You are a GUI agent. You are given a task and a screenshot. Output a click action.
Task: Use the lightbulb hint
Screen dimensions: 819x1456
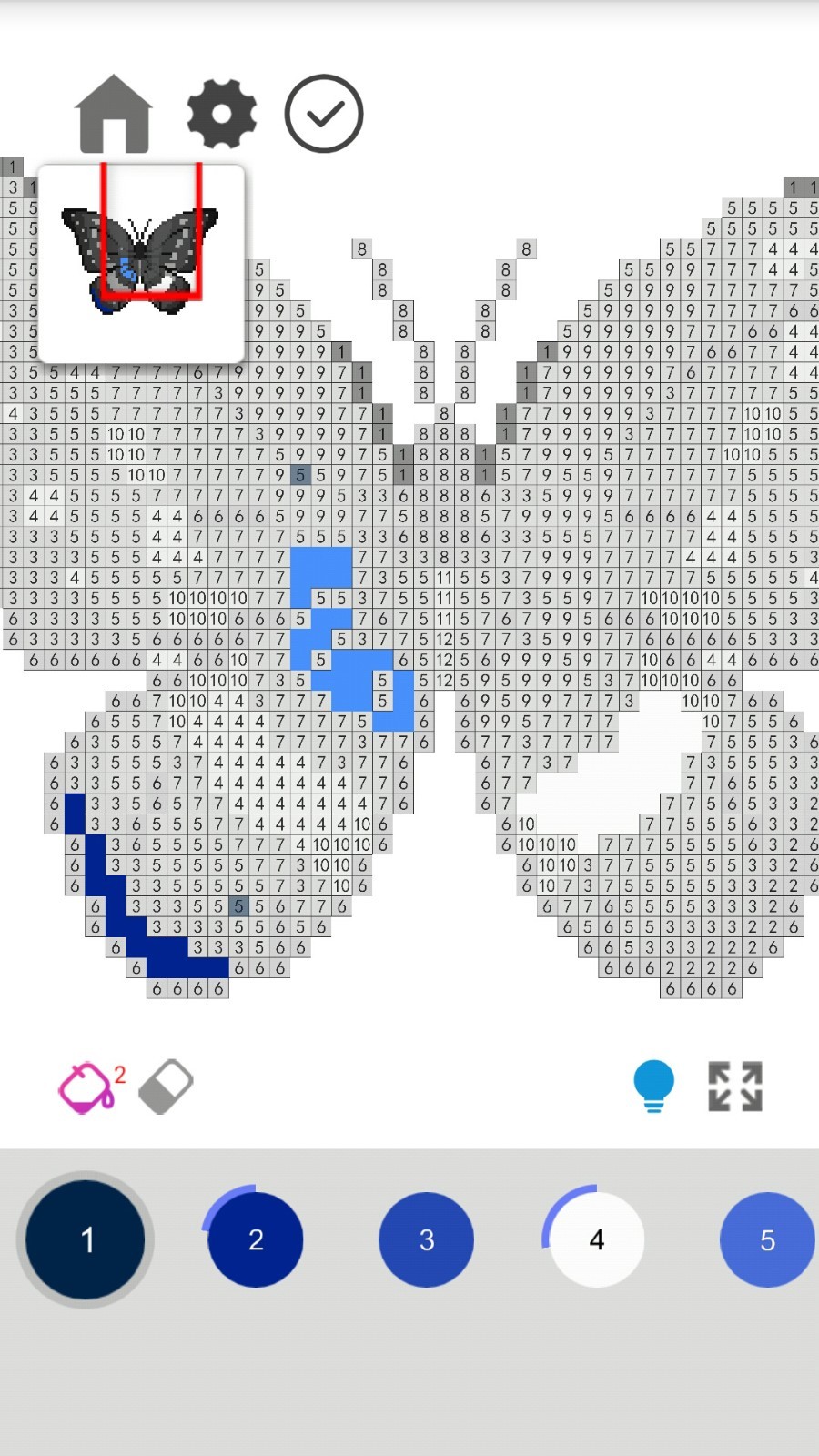pyautogui.click(x=653, y=1086)
